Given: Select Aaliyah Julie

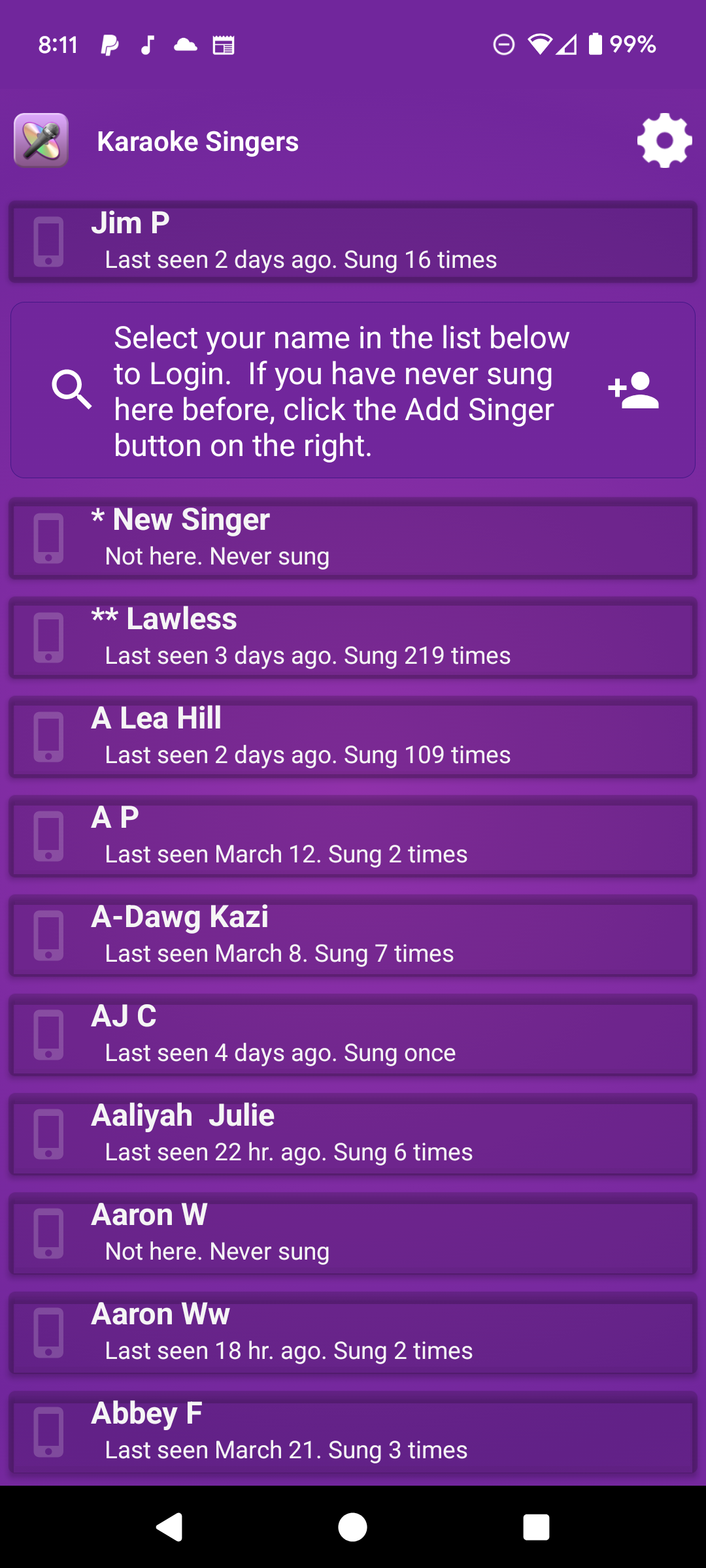Looking at the screenshot, I should coord(353,1134).
